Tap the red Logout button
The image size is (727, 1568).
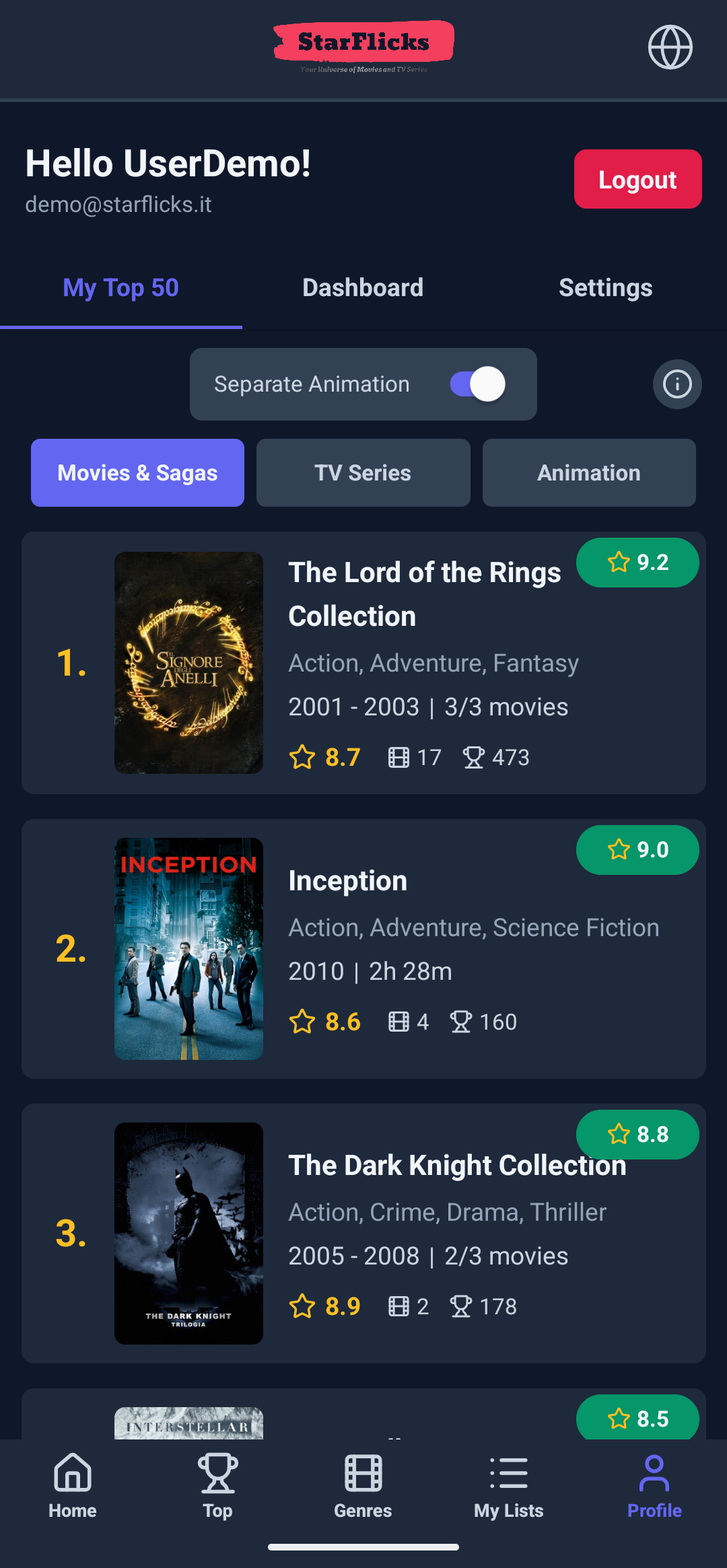coord(637,179)
